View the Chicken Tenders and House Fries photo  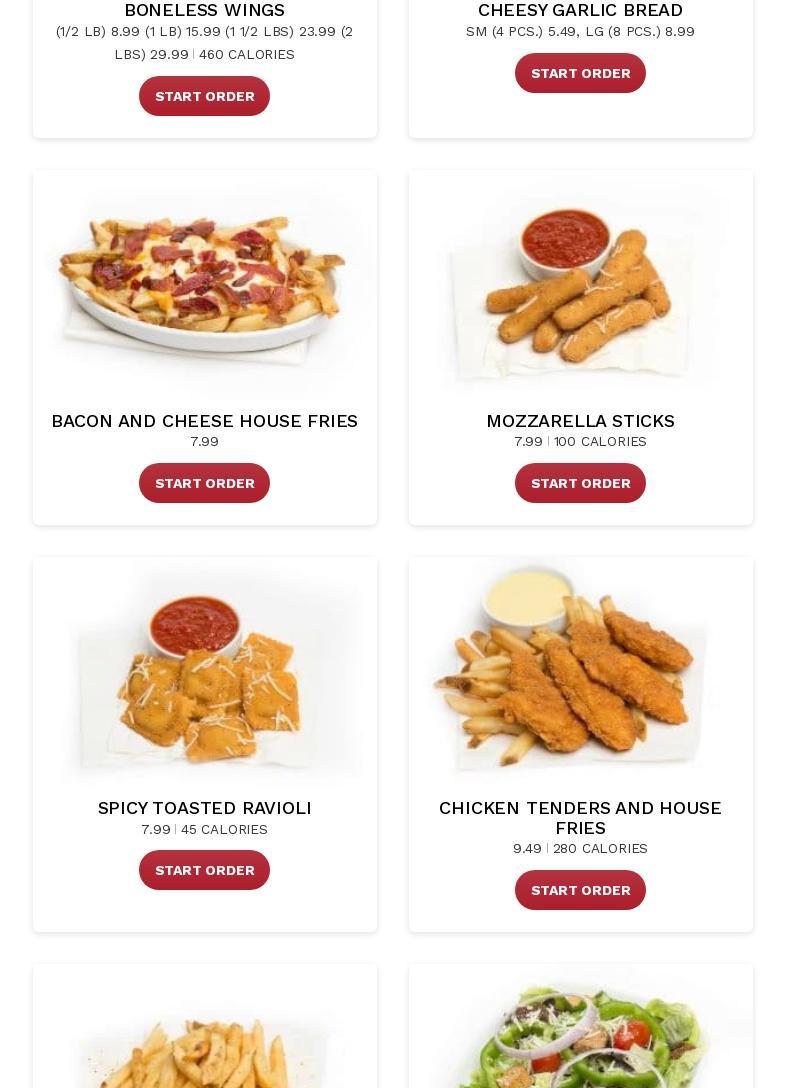pyautogui.click(x=580, y=672)
